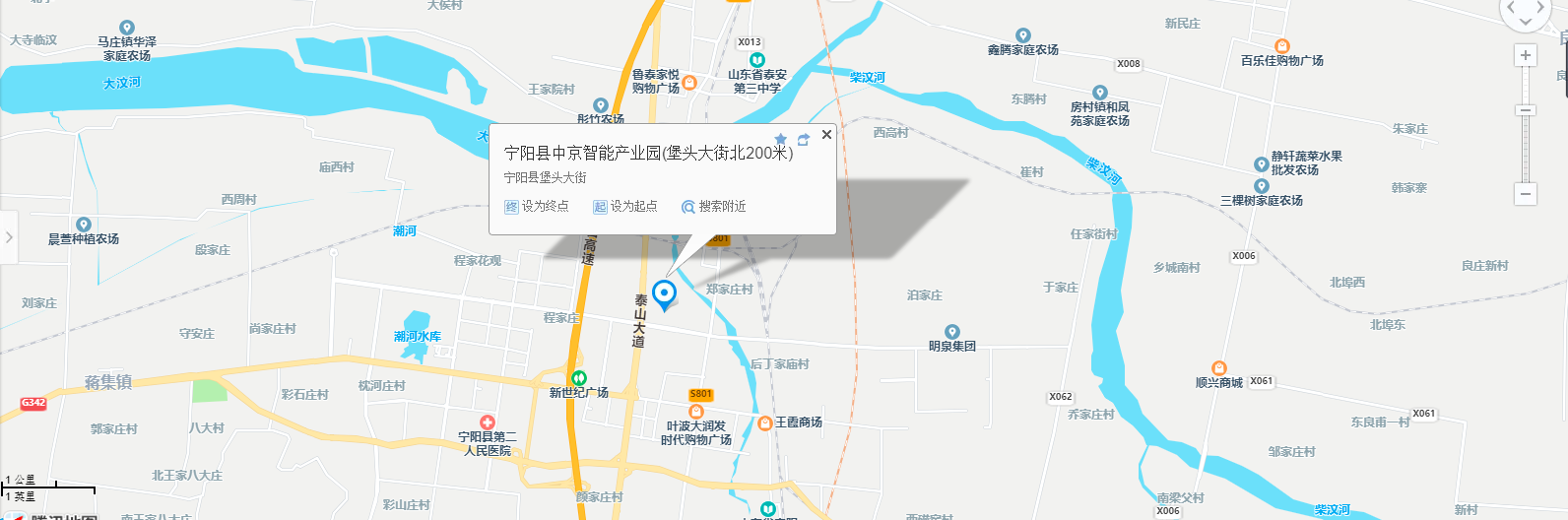Select 搜索附近 to search nearby
The image size is (1568, 520).
pos(714,207)
